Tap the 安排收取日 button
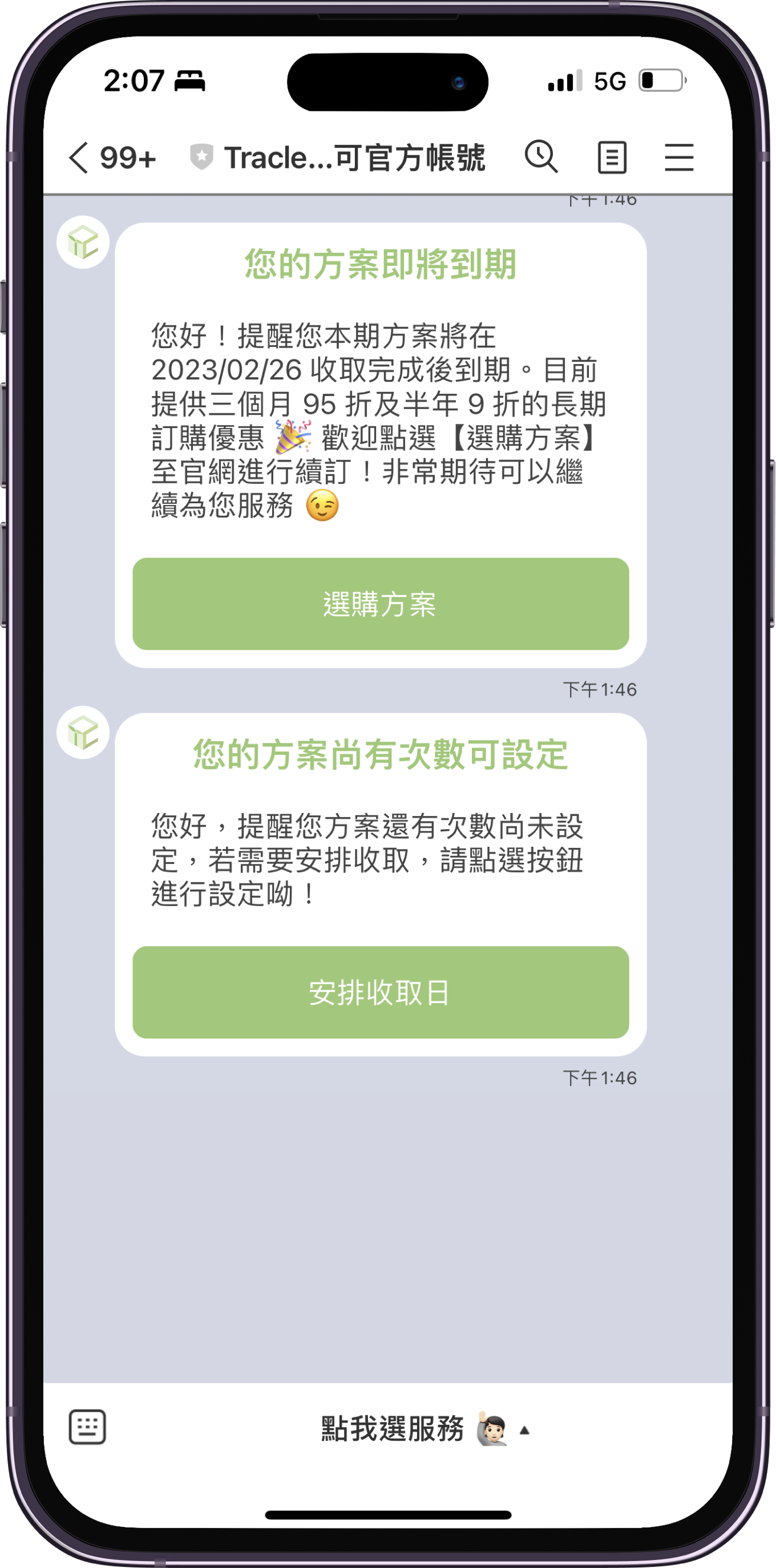776x1568 pixels. pos(381,992)
